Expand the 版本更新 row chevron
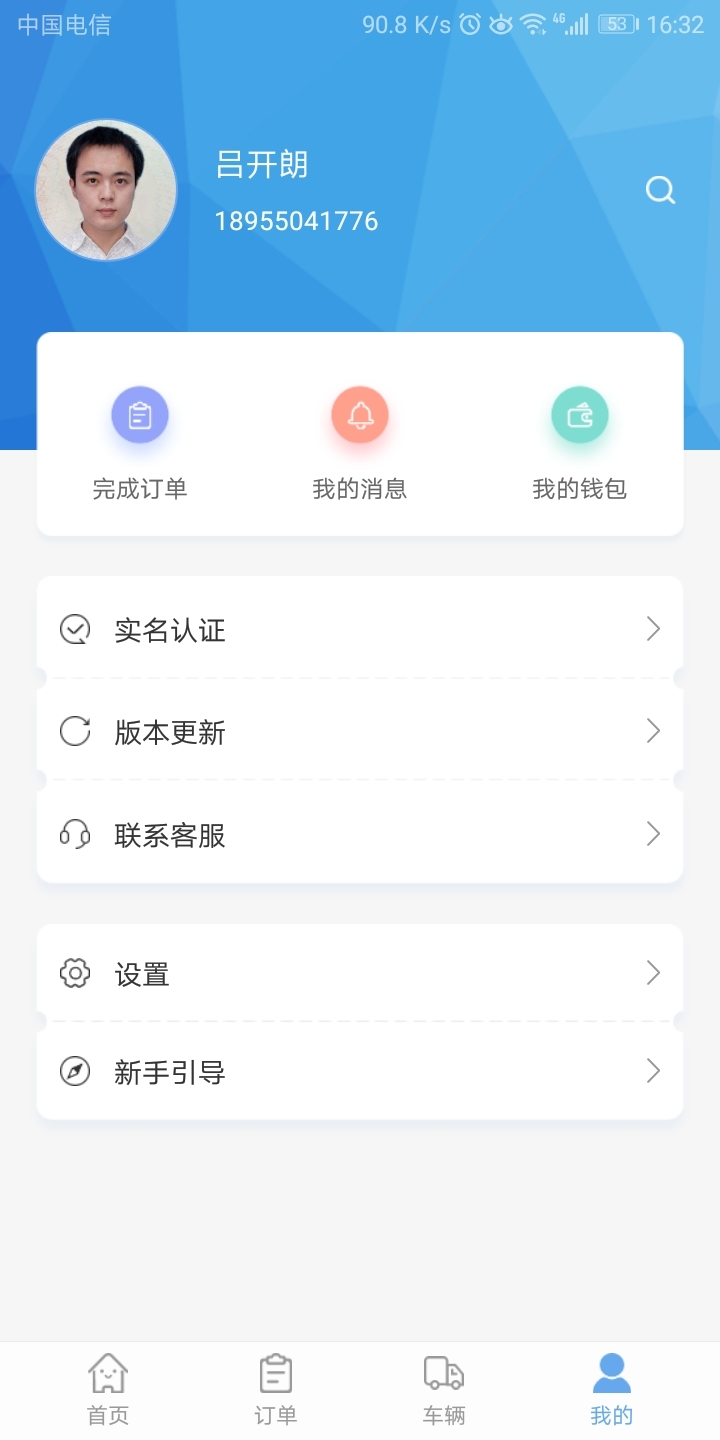The image size is (720, 1440). click(x=653, y=731)
